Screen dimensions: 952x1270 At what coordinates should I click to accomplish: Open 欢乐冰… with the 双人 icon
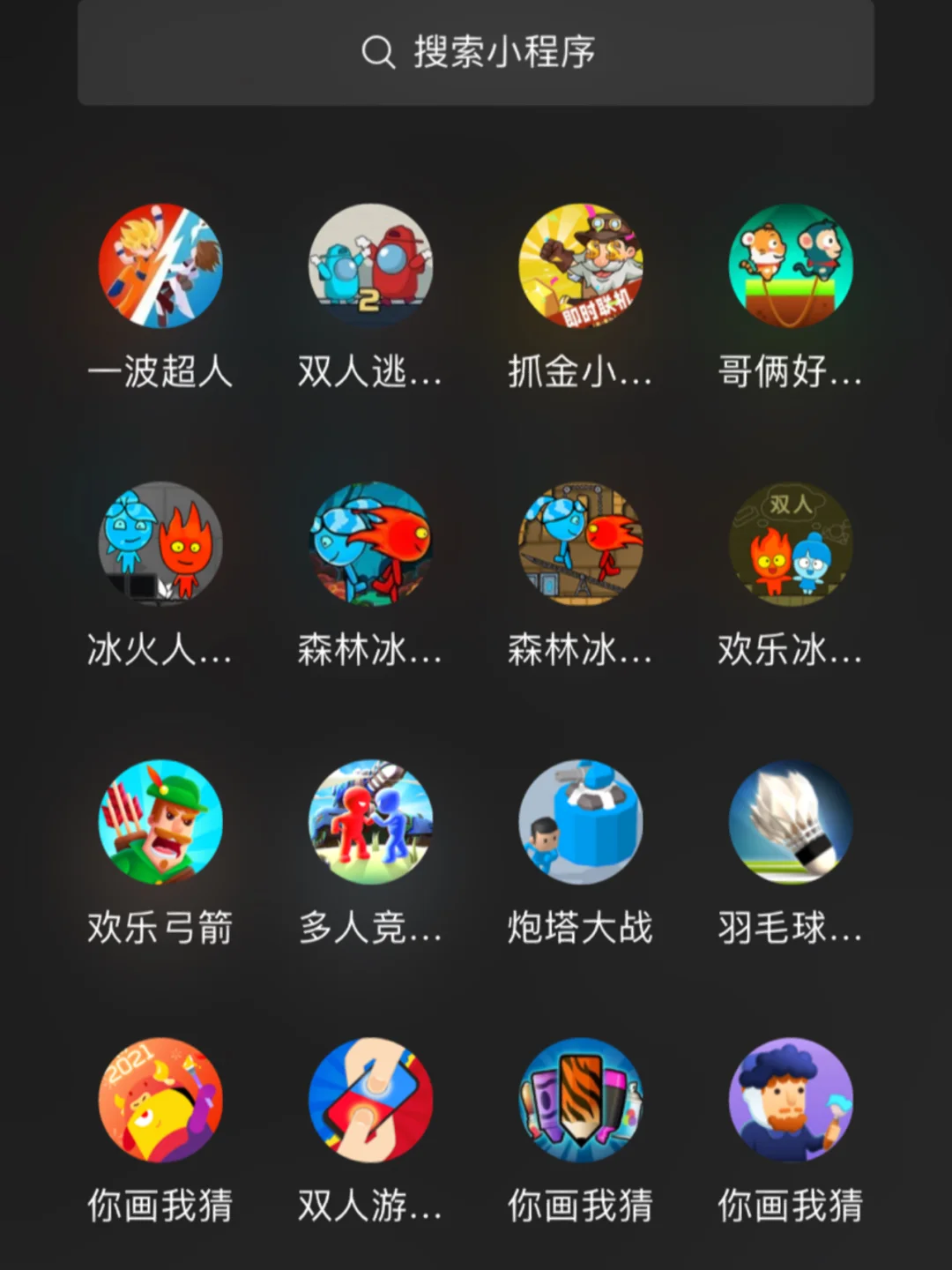click(x=791, y=543)
